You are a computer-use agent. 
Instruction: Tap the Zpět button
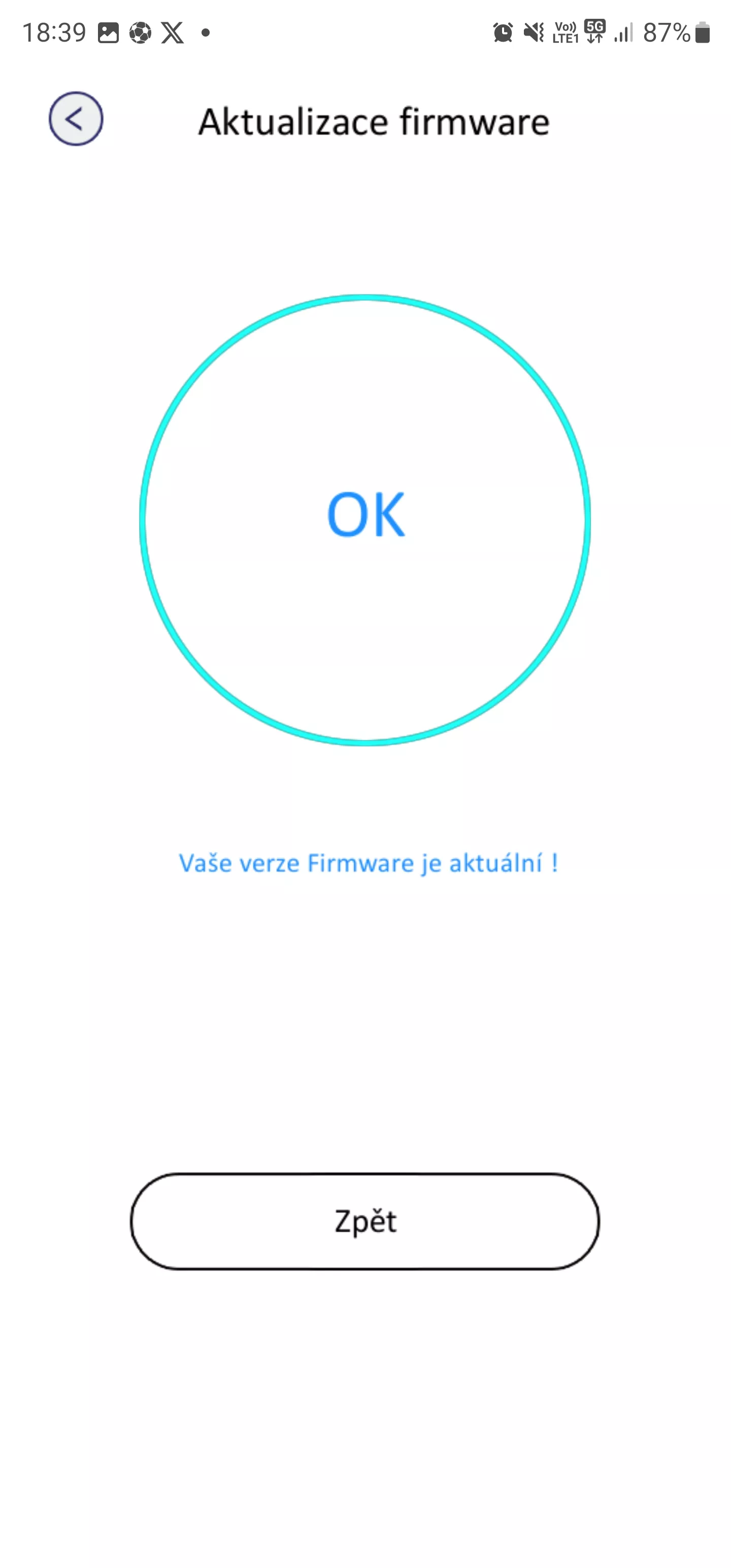click(x=364, y=1221)
